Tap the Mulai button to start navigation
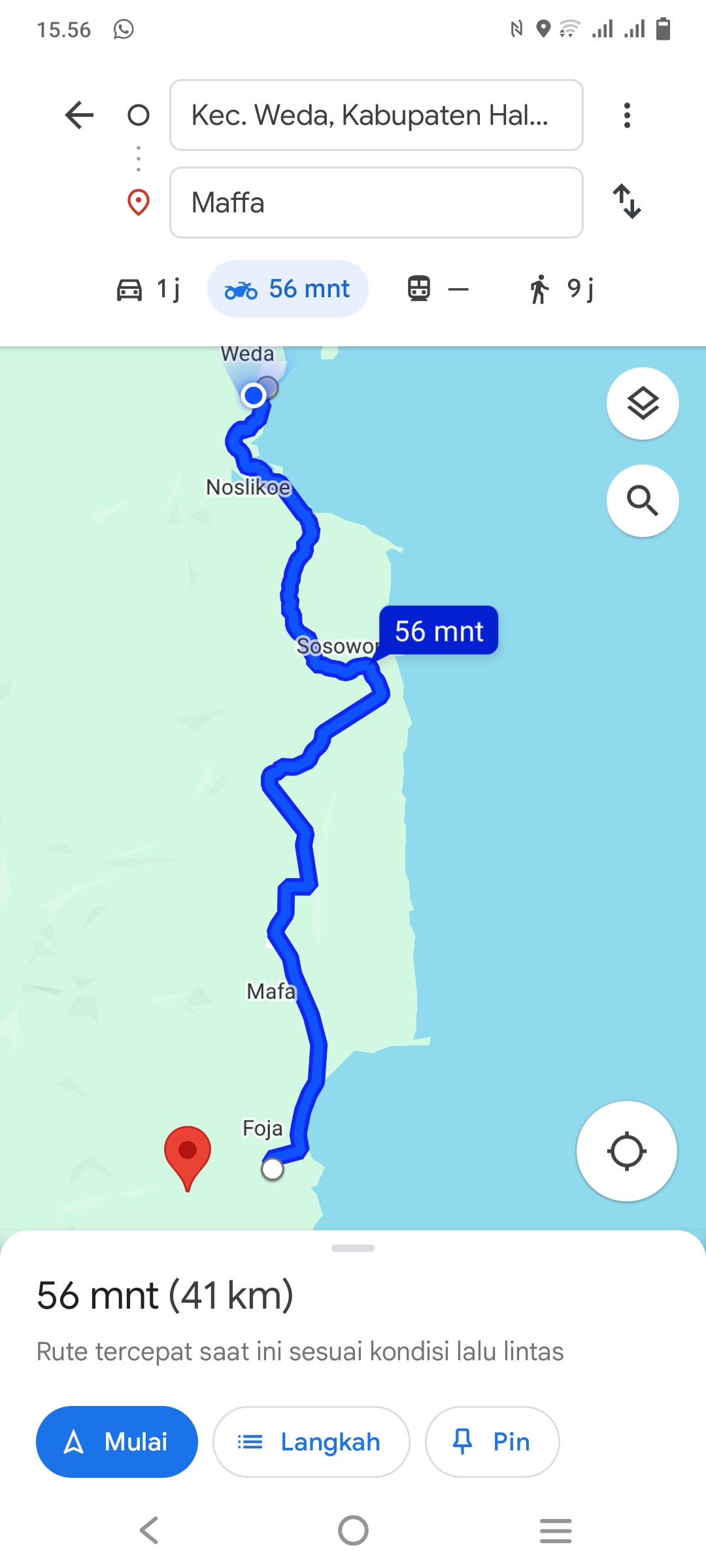The image size is (706, 1568). click(117, 1441)
